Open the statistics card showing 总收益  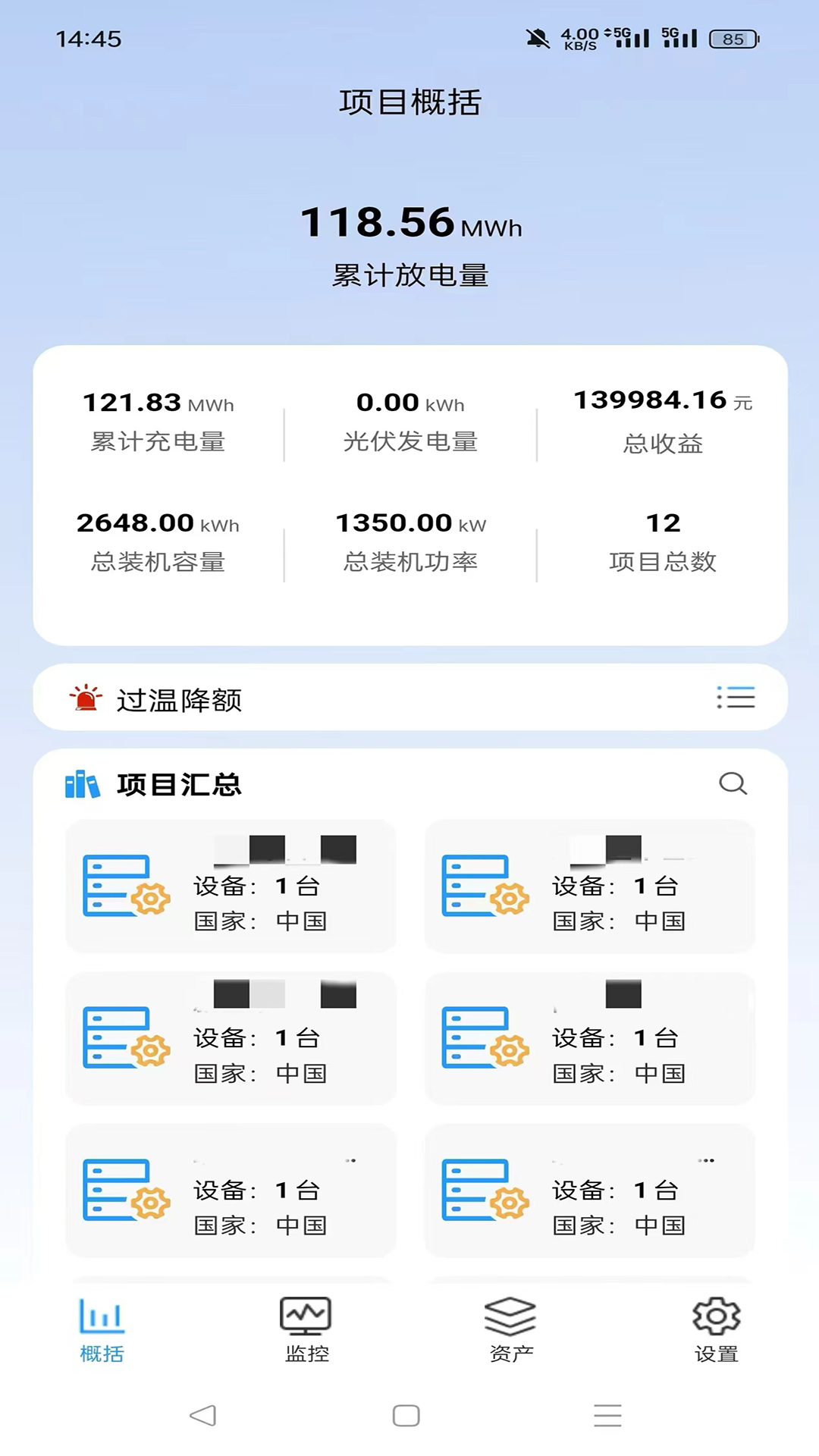[x=661, y=421]
